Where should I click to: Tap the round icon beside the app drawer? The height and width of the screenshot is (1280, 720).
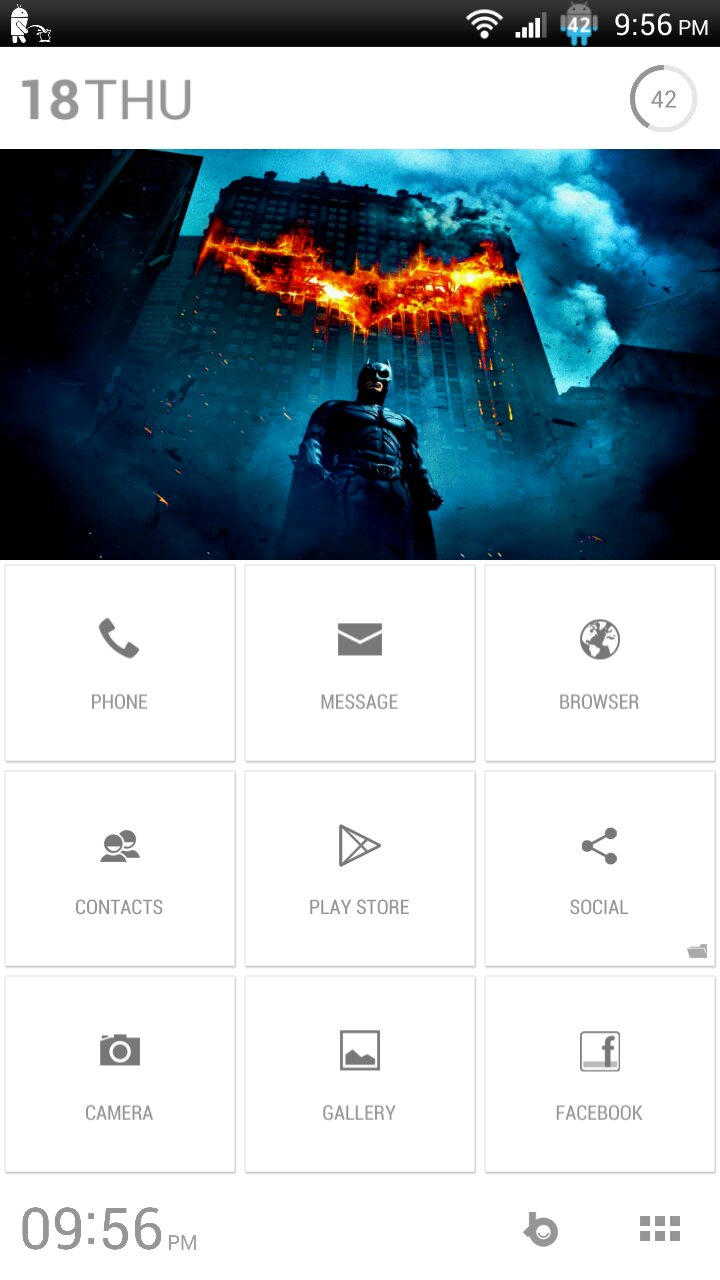541,1229
